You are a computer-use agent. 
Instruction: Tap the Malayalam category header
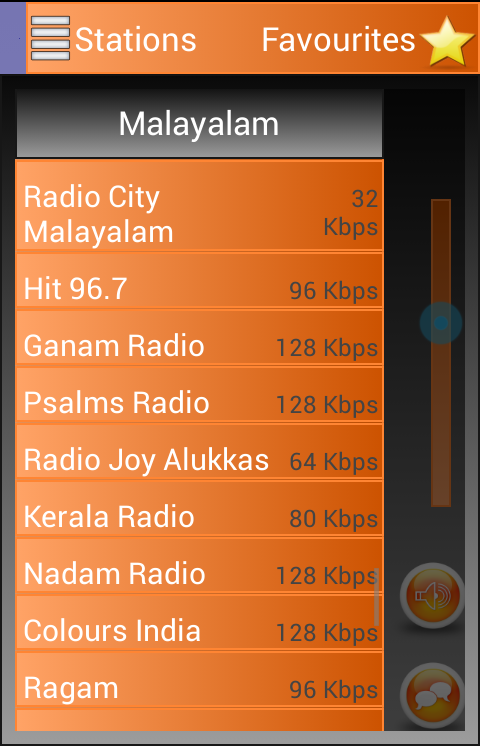tap(199, 124)
